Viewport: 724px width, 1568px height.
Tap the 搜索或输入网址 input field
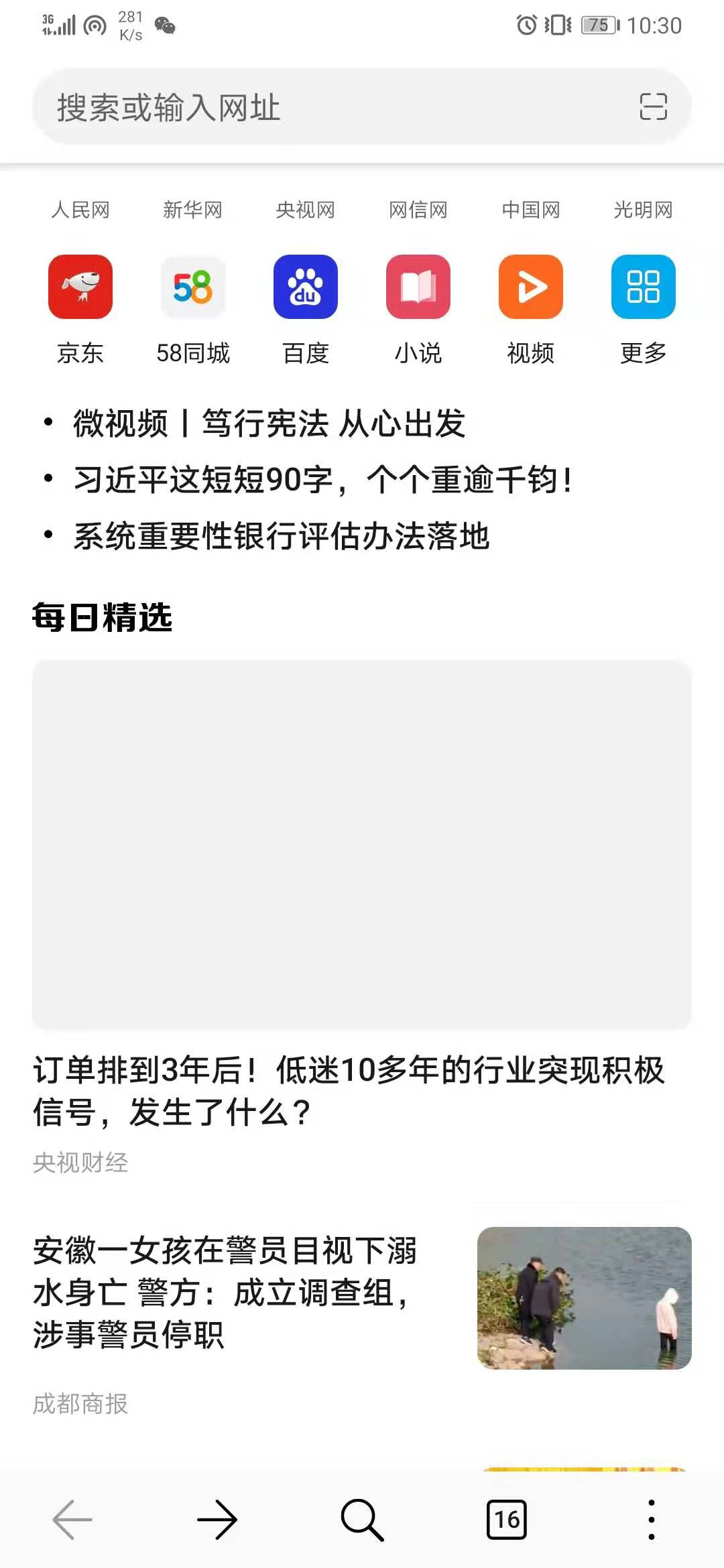[x=268, y=106]
